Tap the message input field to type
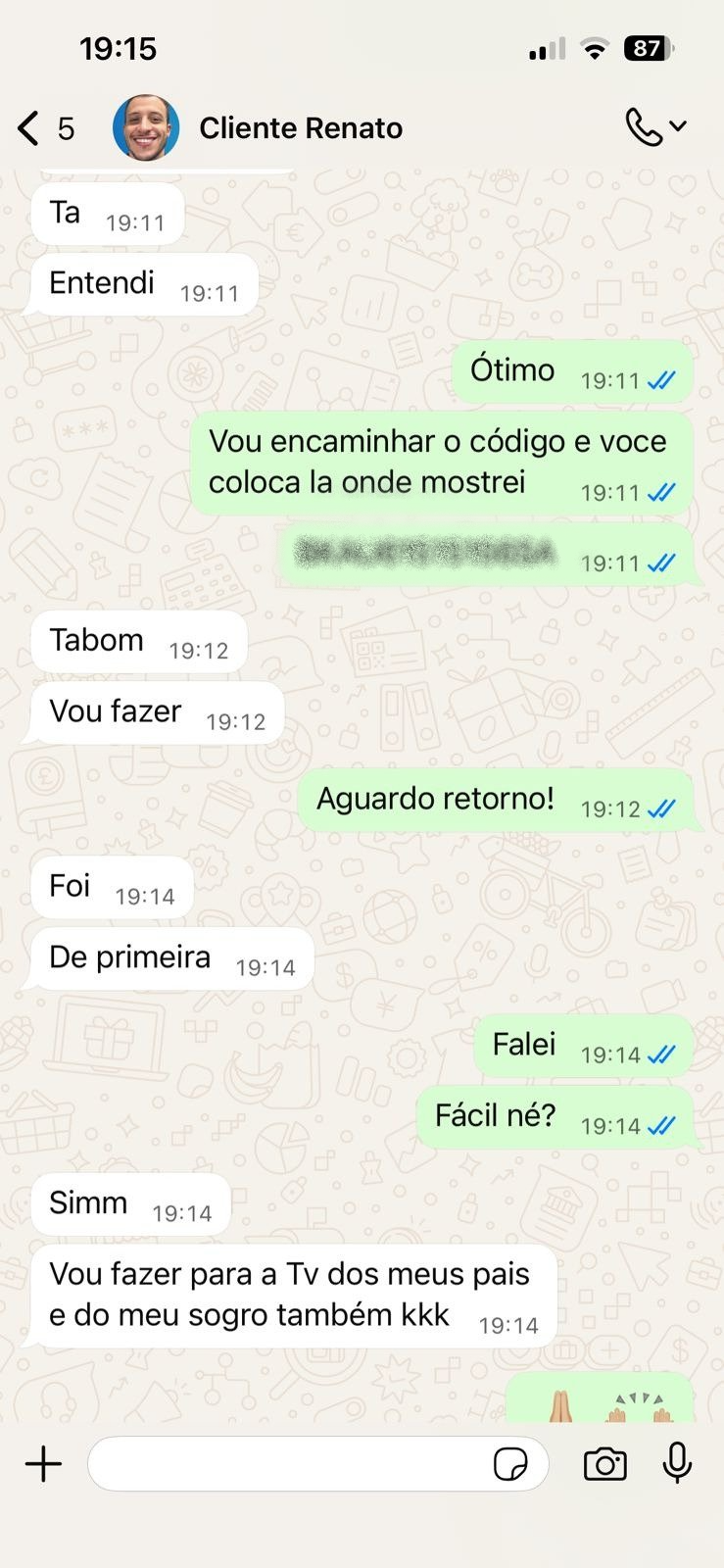 294,1464
